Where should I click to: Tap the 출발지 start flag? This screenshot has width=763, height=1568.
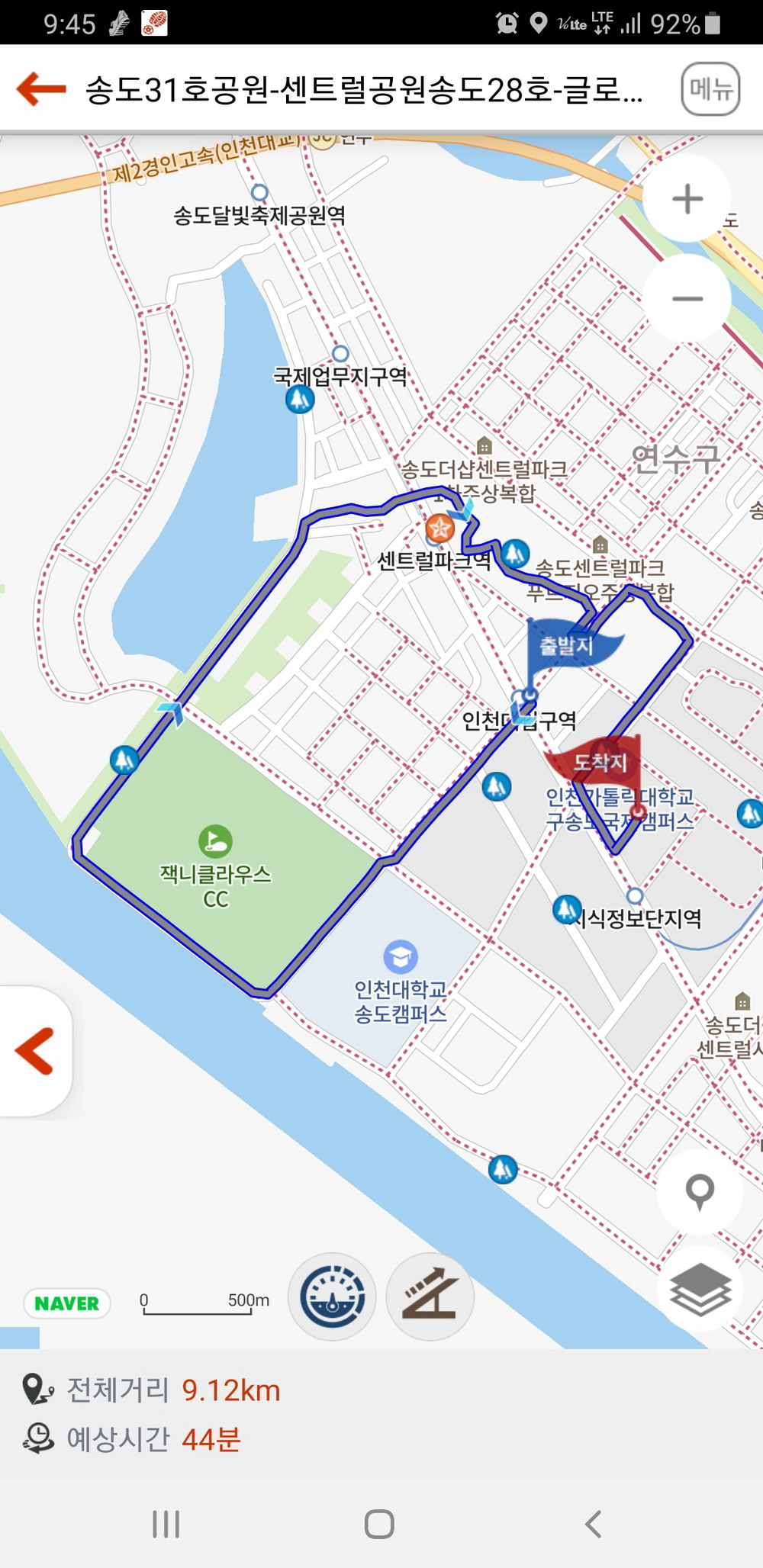pyautogui.click(x=567, y=646)
